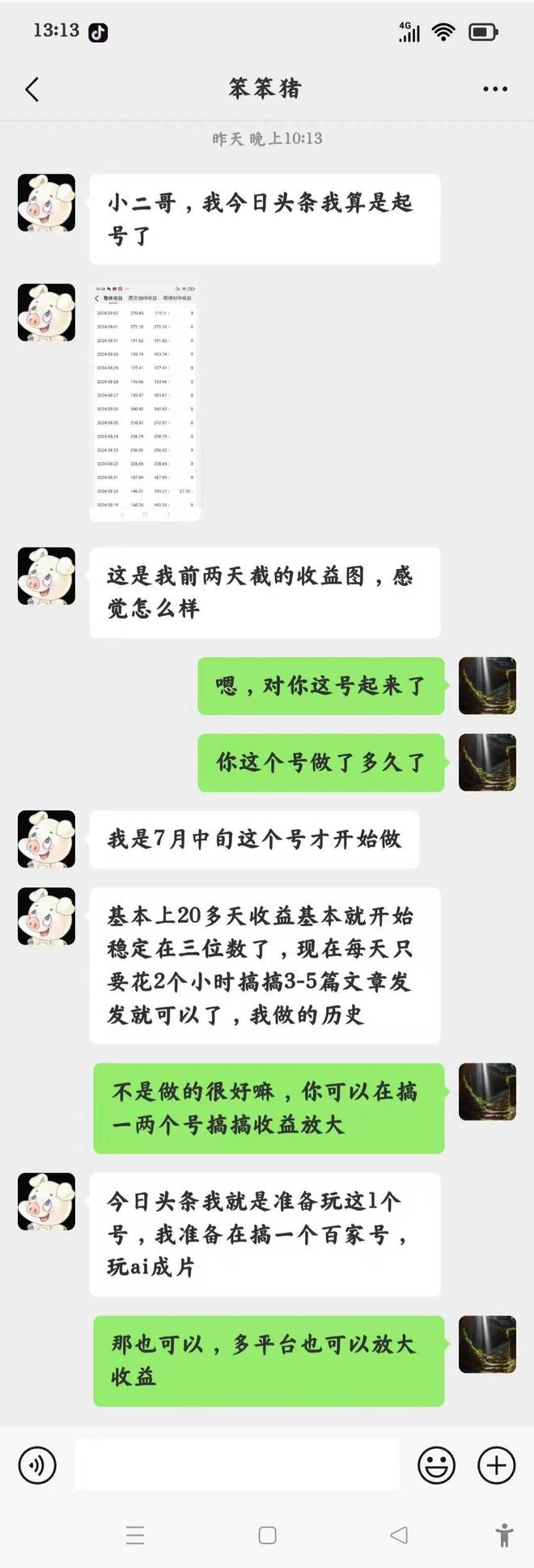This screenshot has height=1568, width=534.
Task: Go to home via system button
Action: (267, 1535)
